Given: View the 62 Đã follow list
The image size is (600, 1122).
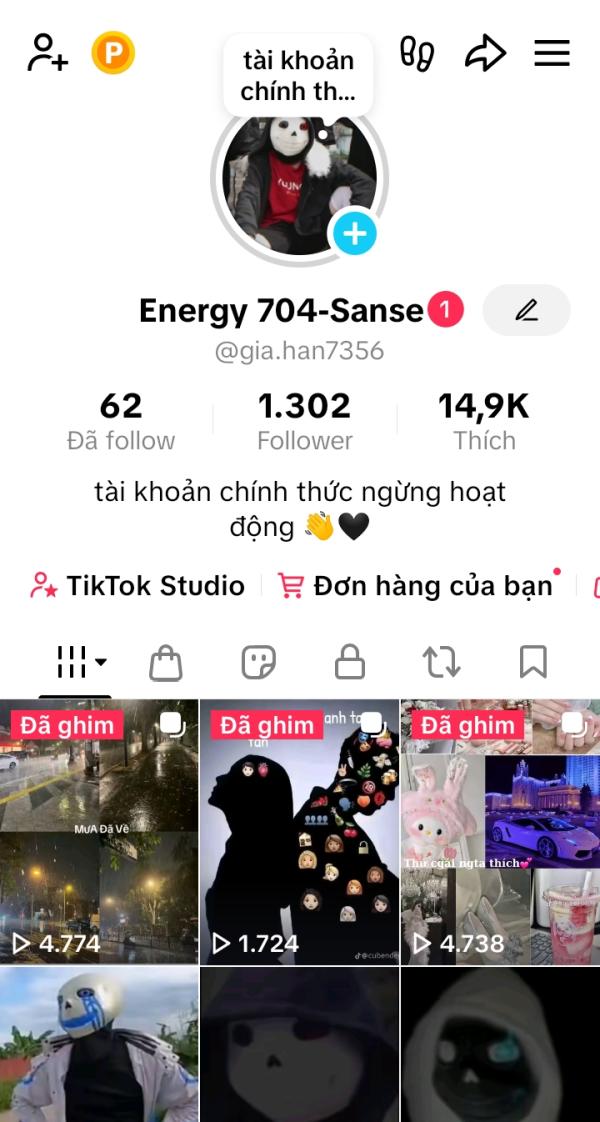Looking at the screenshot, I should point(121,421).
